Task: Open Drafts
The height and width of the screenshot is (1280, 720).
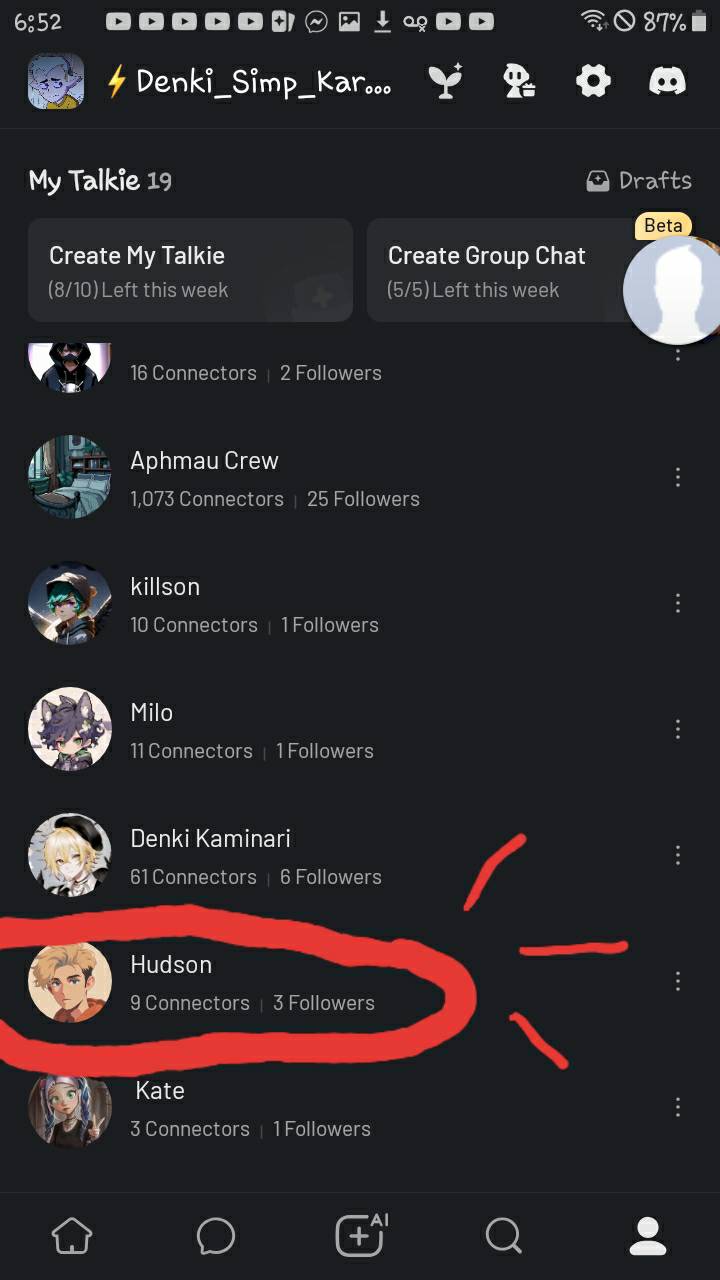Action: [x=639, y=181]
